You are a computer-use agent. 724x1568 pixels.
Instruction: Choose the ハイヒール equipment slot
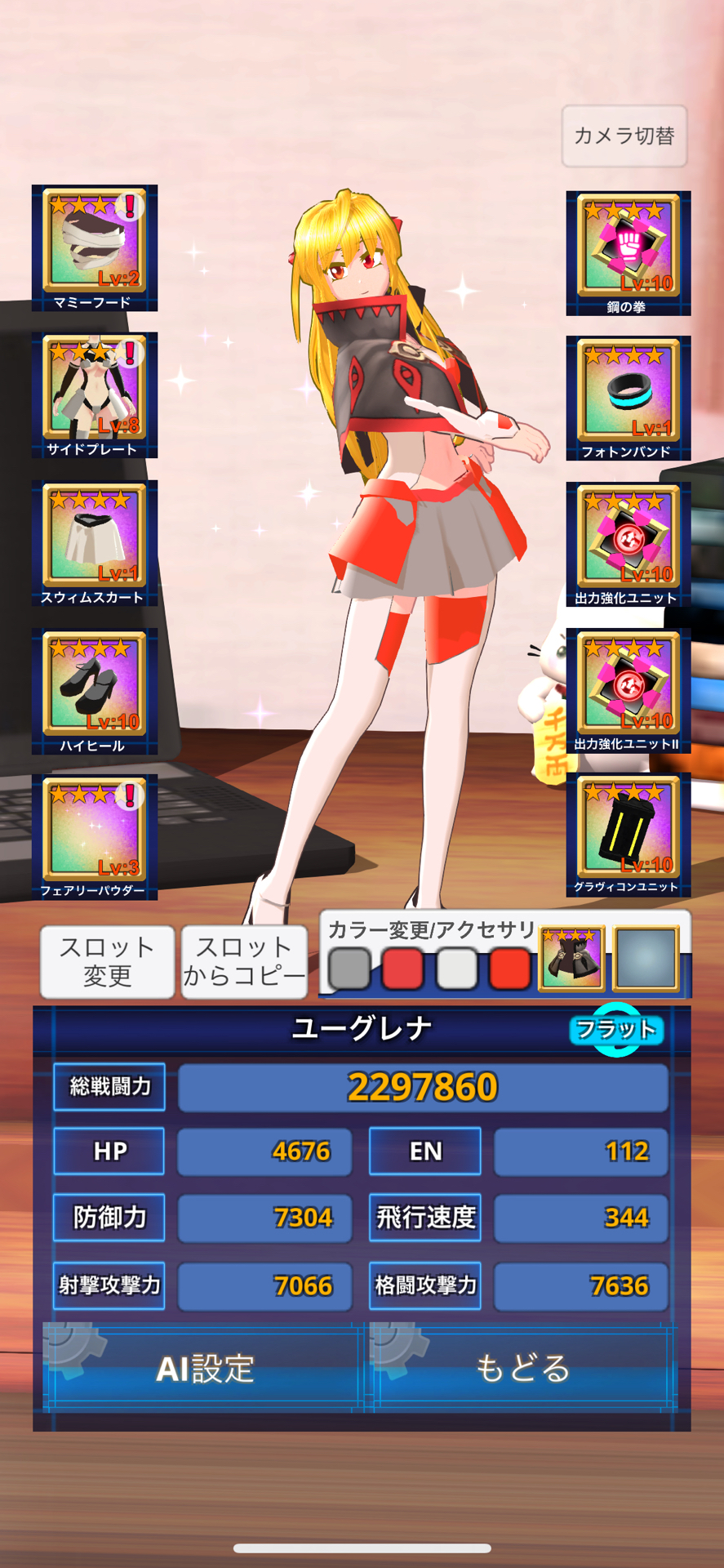(95, 691)
